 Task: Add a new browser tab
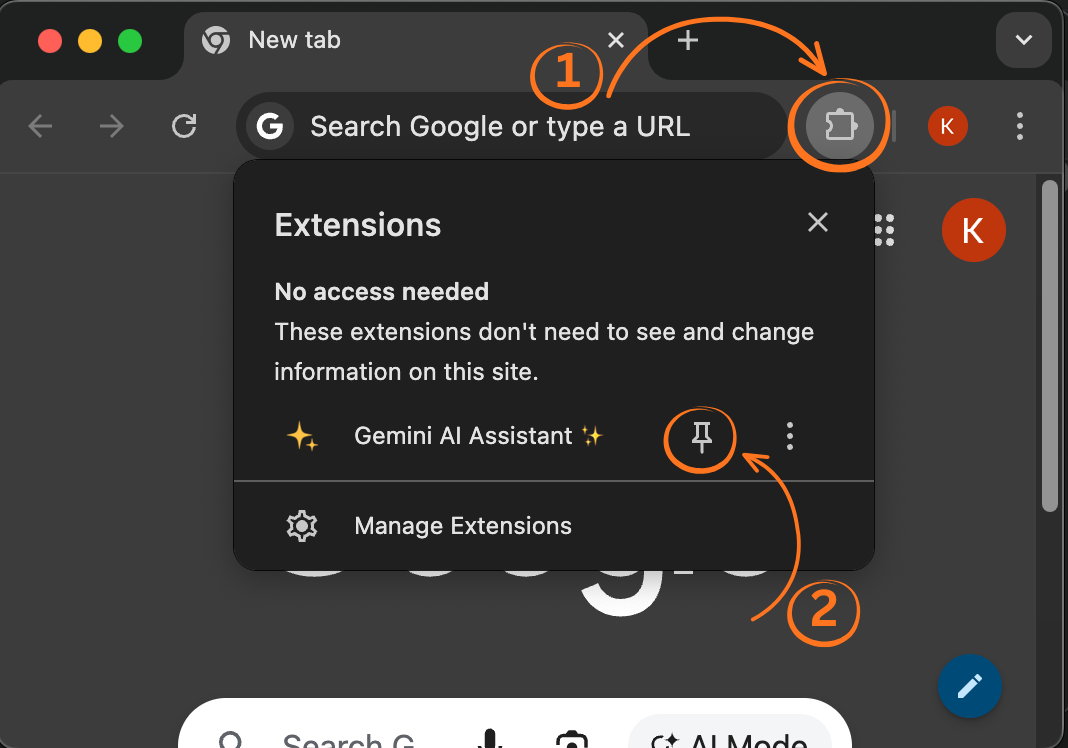tap(687, 40)
